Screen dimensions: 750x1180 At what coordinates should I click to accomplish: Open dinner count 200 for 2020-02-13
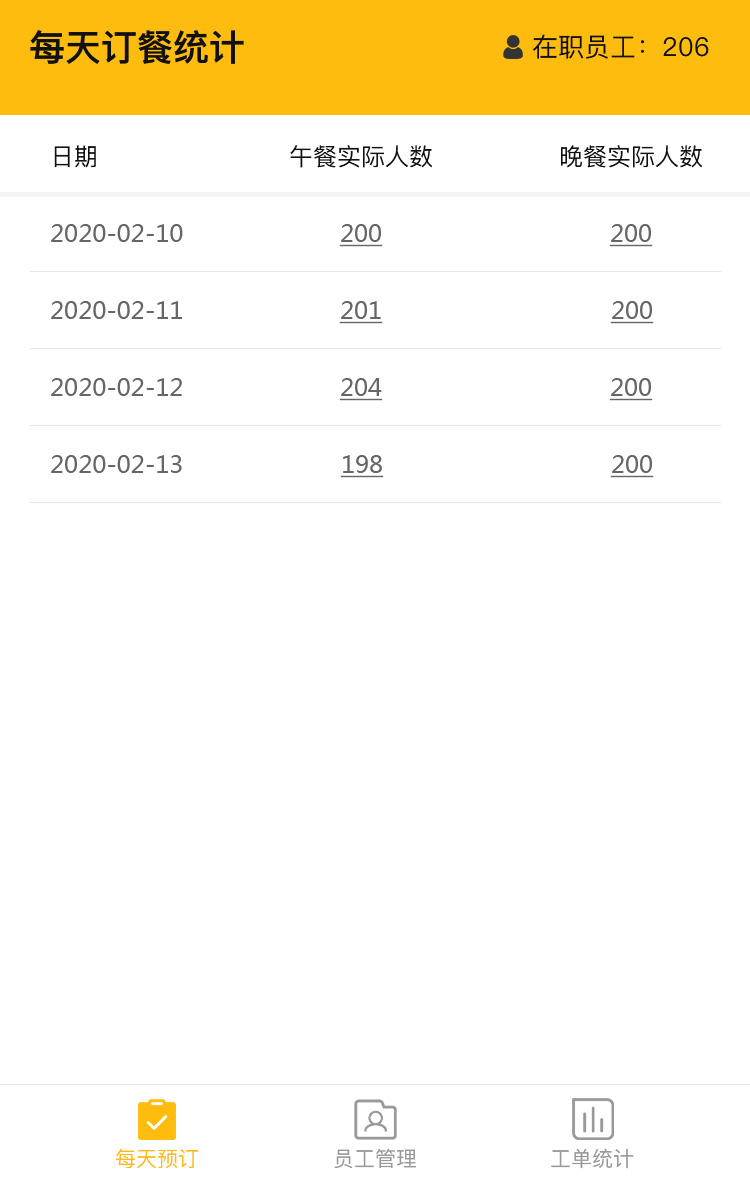pos(632,465)
